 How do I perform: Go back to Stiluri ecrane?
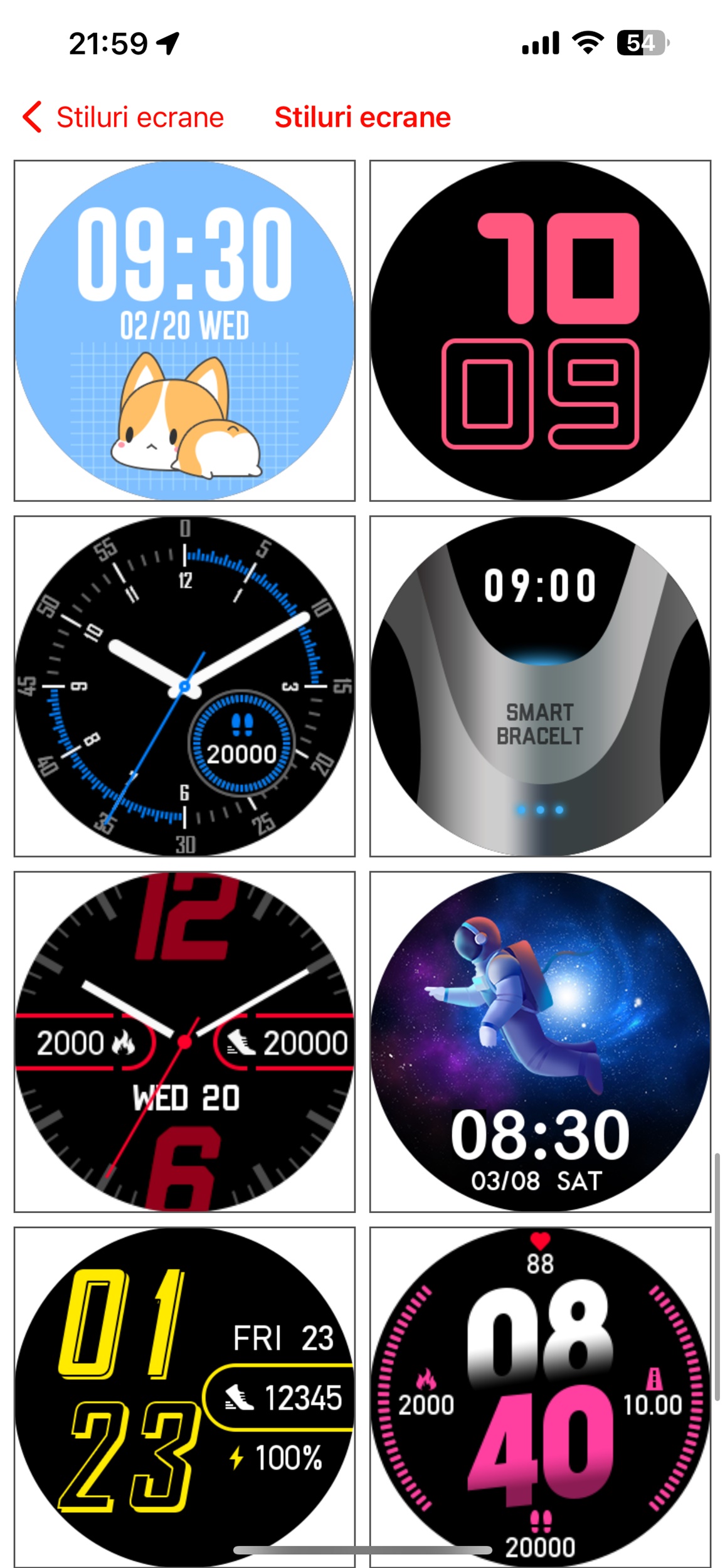tap(124, 117)
